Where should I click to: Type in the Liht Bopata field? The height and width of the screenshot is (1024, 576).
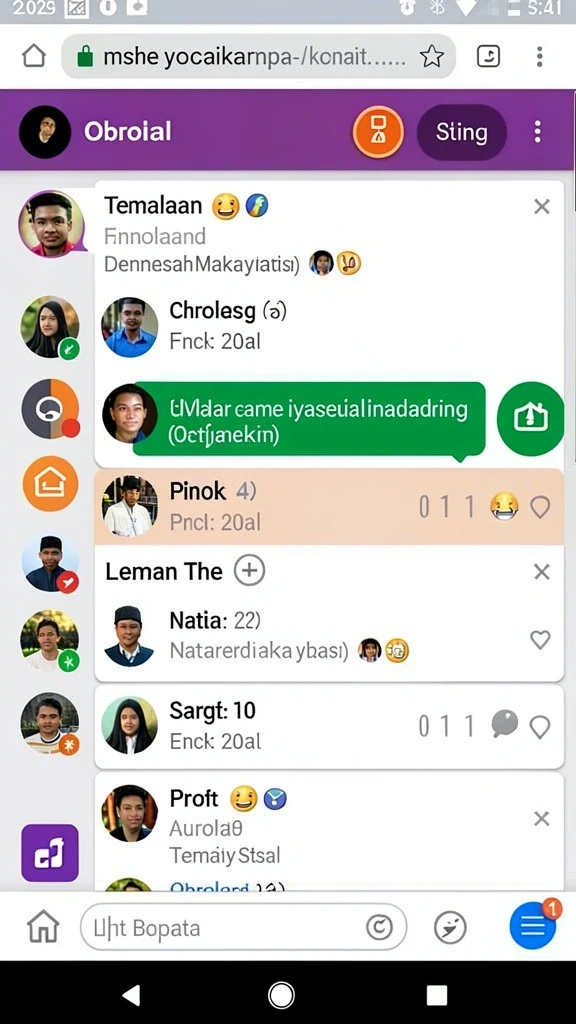pyautogui.click(x=244, y=927)
